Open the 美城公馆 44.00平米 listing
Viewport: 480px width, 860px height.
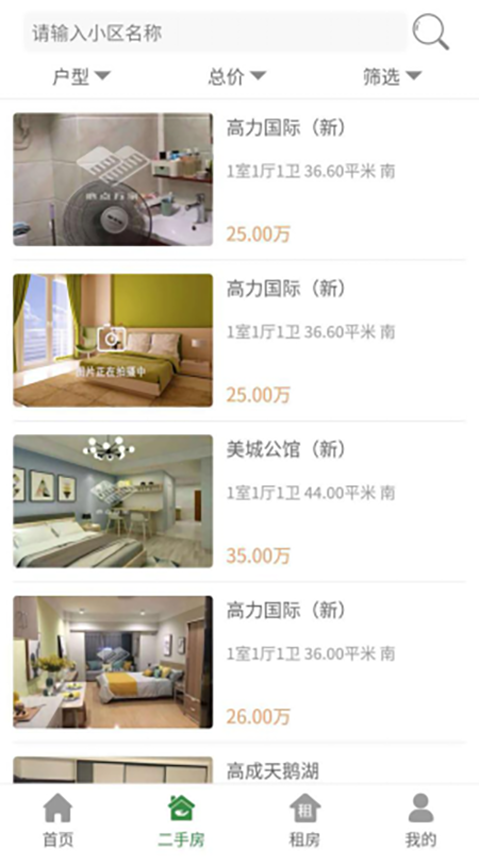pos(240,501)
